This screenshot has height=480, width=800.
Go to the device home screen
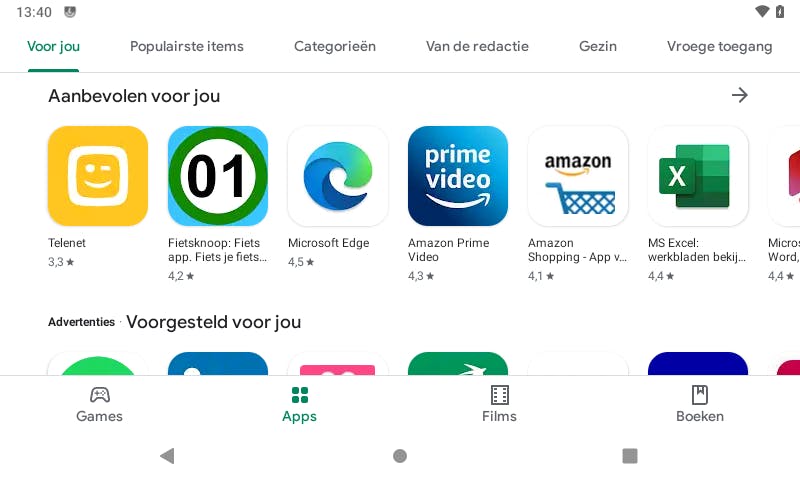pyautogui.click(x=400, y=456)
